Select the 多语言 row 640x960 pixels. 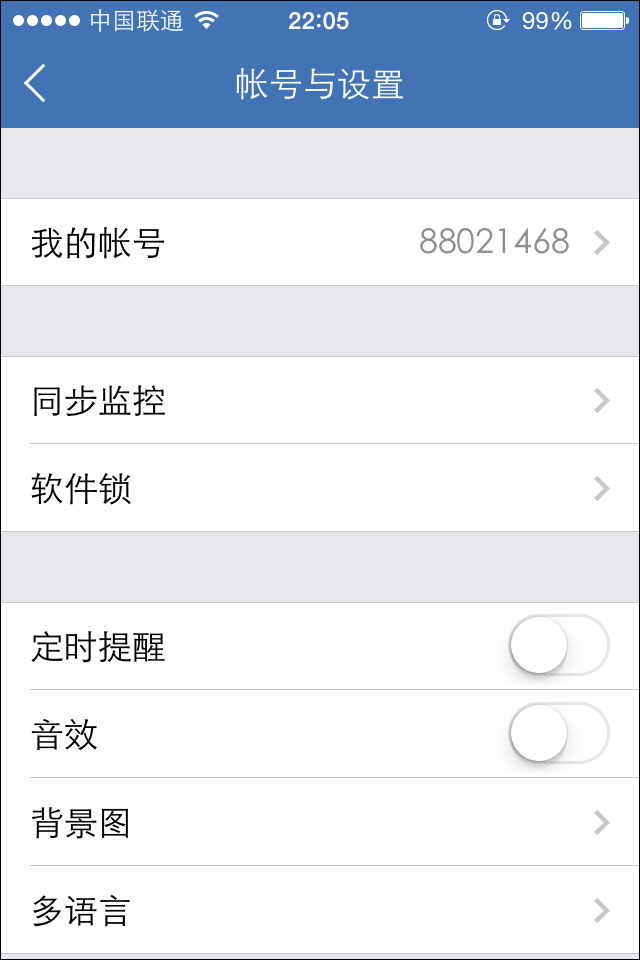coord(320,911)
